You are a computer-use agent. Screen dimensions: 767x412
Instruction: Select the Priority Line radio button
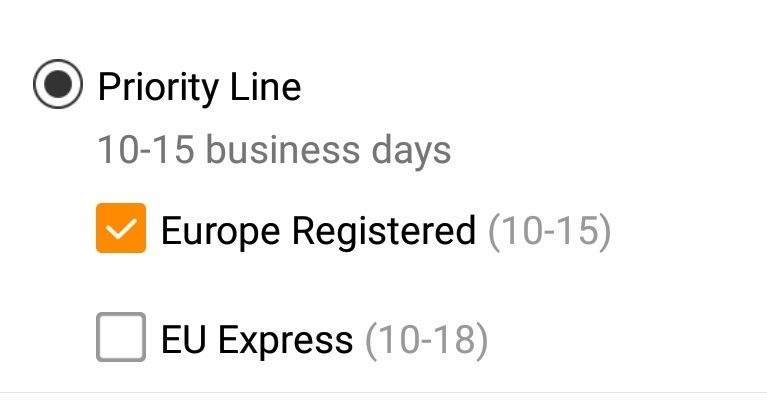click(x=58, y=86)
